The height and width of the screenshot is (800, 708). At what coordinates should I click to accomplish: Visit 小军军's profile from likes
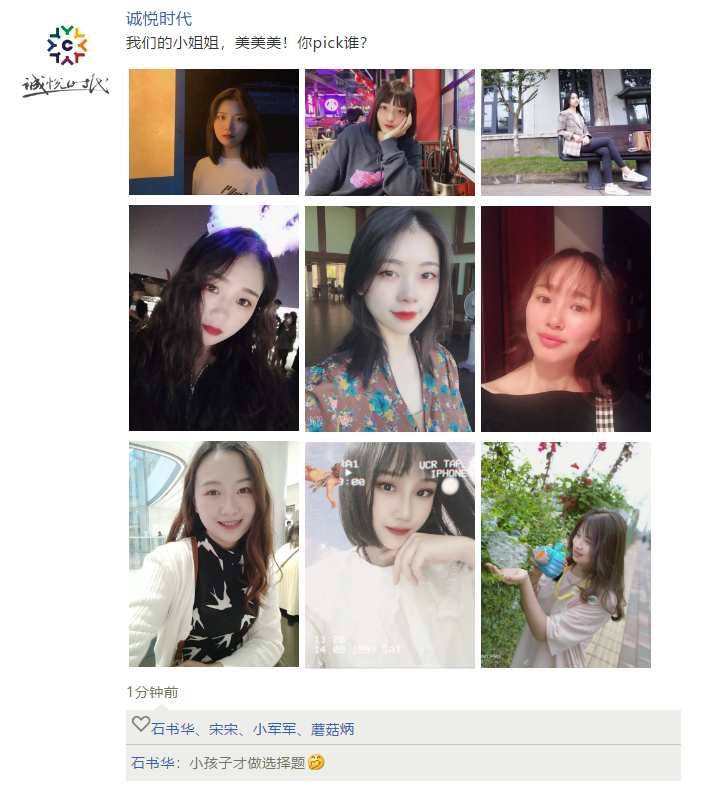pyautogui.click(x=275, y=730)
